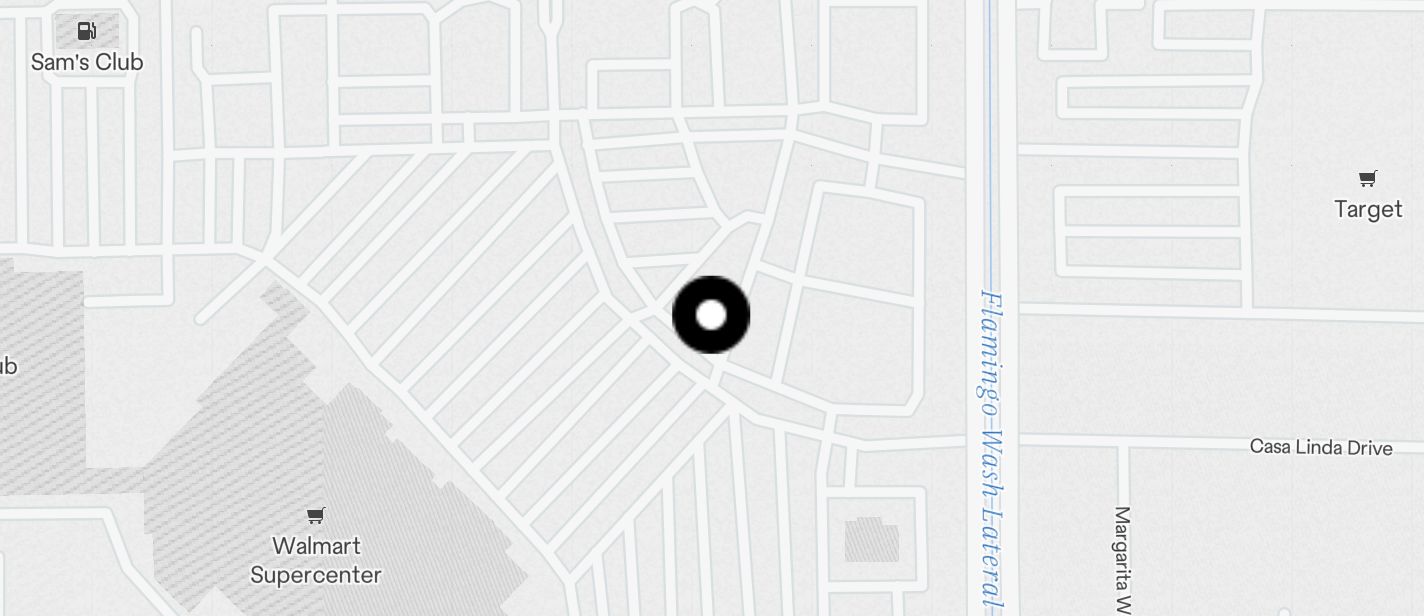Open the Target store map pin
This screenshot has height=616, width=1424.
[1367, 180]
